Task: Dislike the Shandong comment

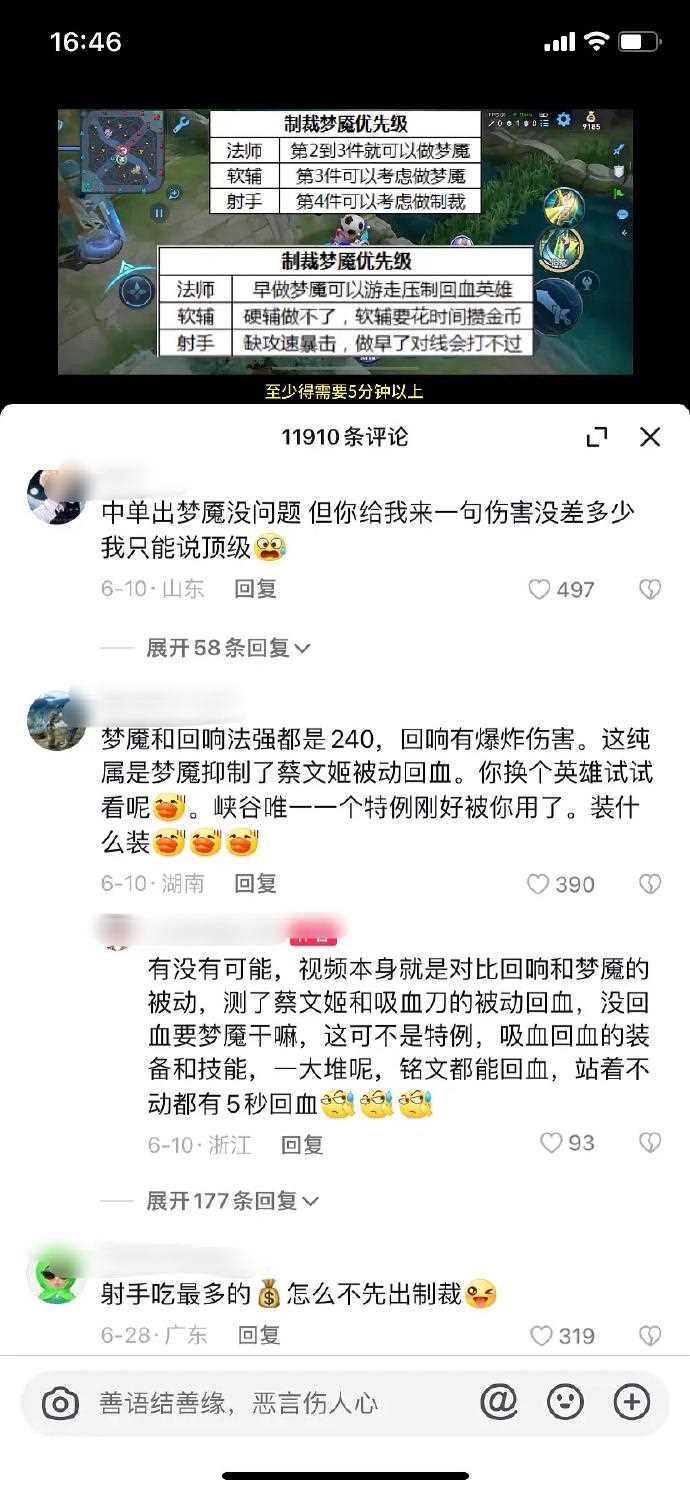Action: (x=650, y=590)
